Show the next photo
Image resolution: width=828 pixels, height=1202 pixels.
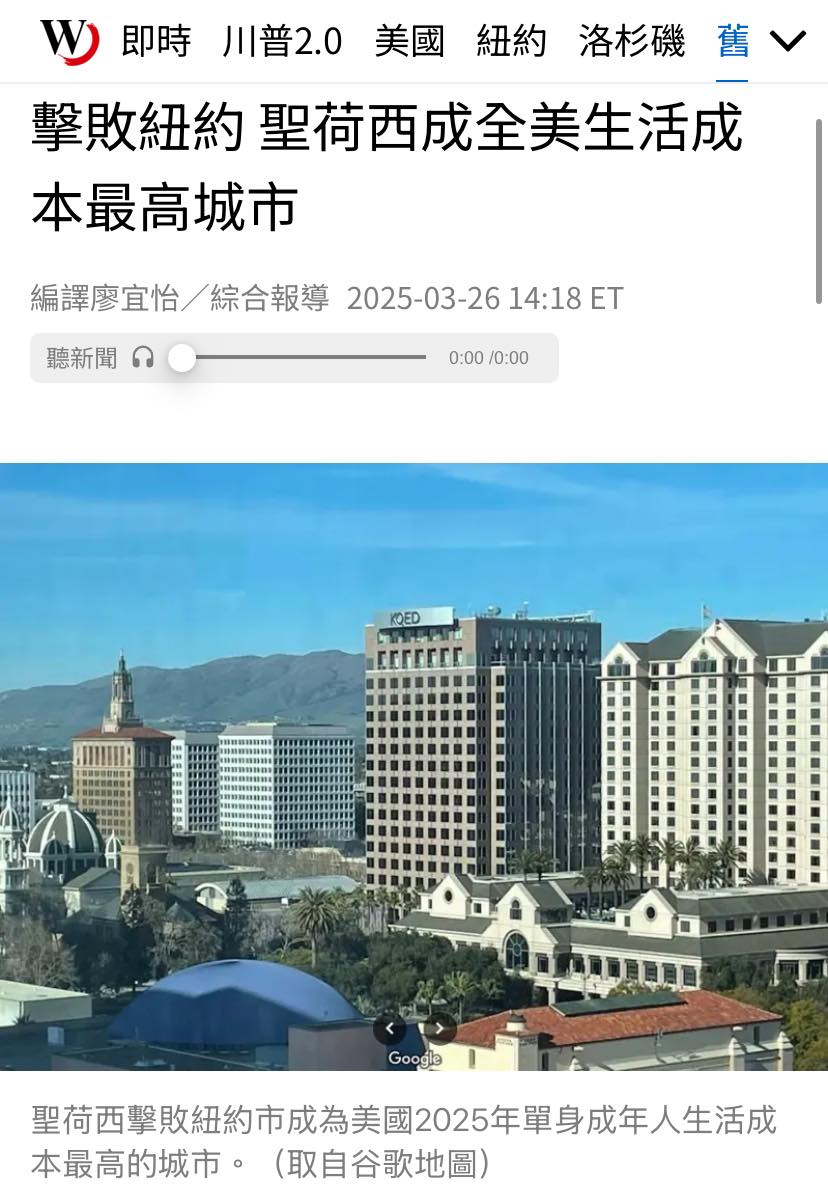tap(439, 1028)
